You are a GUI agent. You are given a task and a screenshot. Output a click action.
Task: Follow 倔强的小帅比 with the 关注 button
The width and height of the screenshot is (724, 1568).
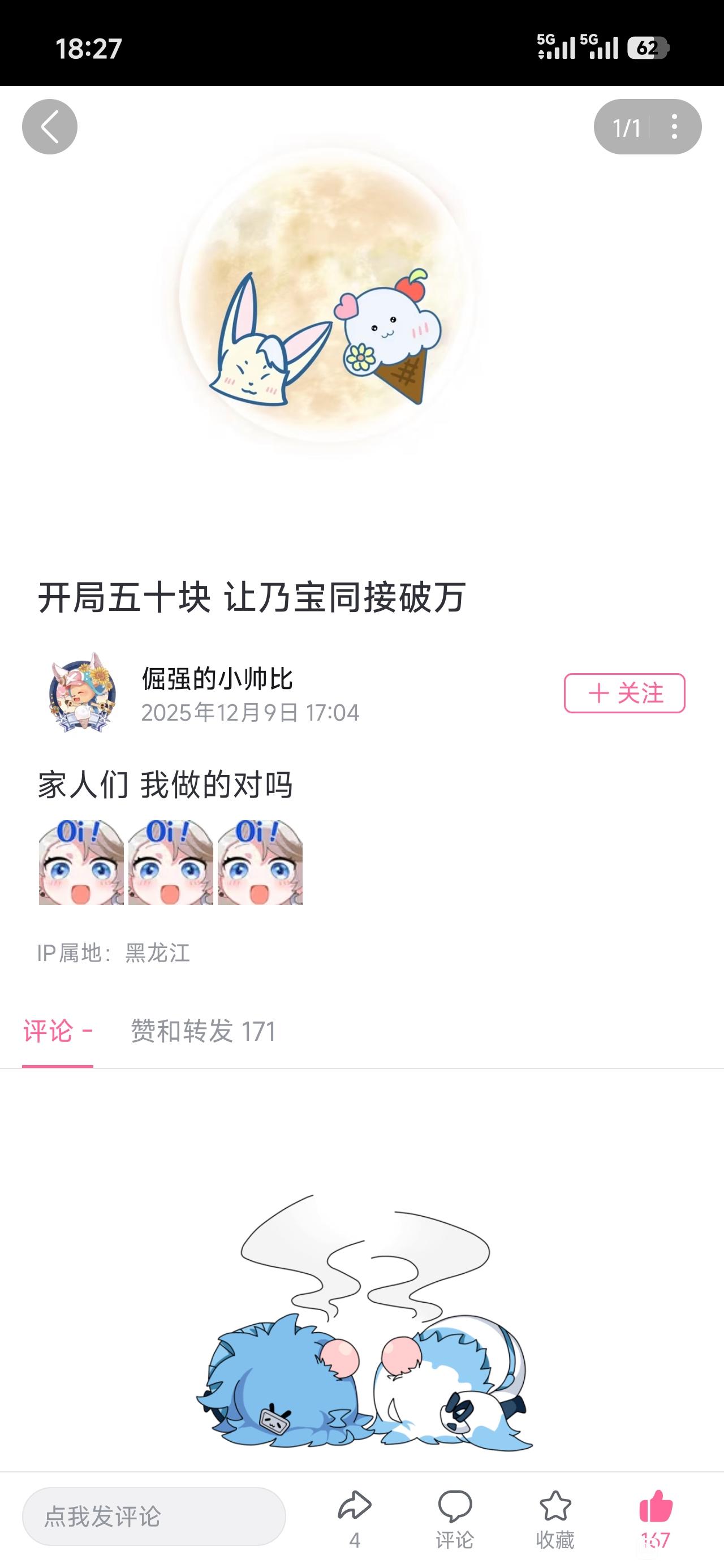coord(624,693)
